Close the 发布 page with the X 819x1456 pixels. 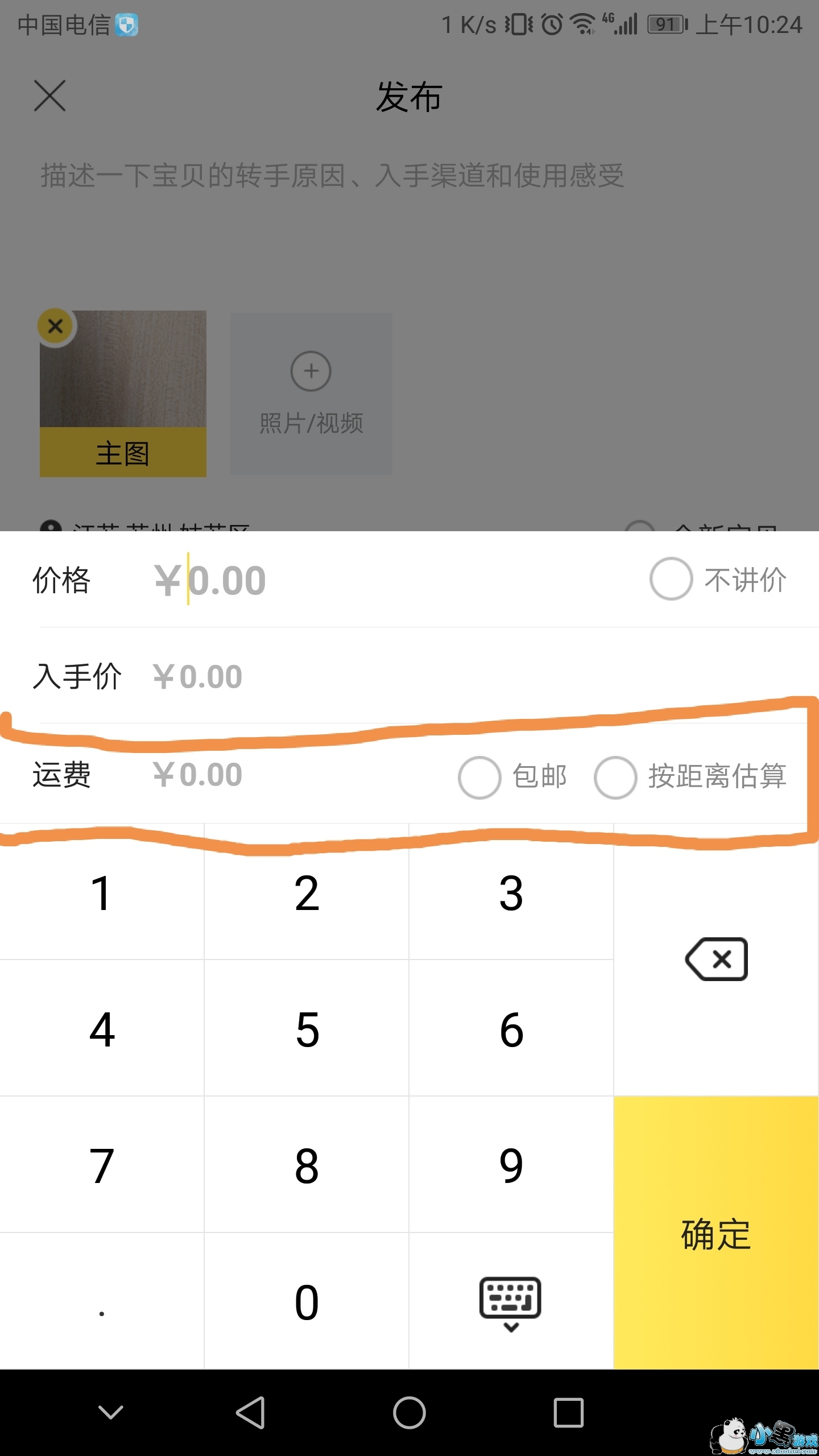click(50, 96)
